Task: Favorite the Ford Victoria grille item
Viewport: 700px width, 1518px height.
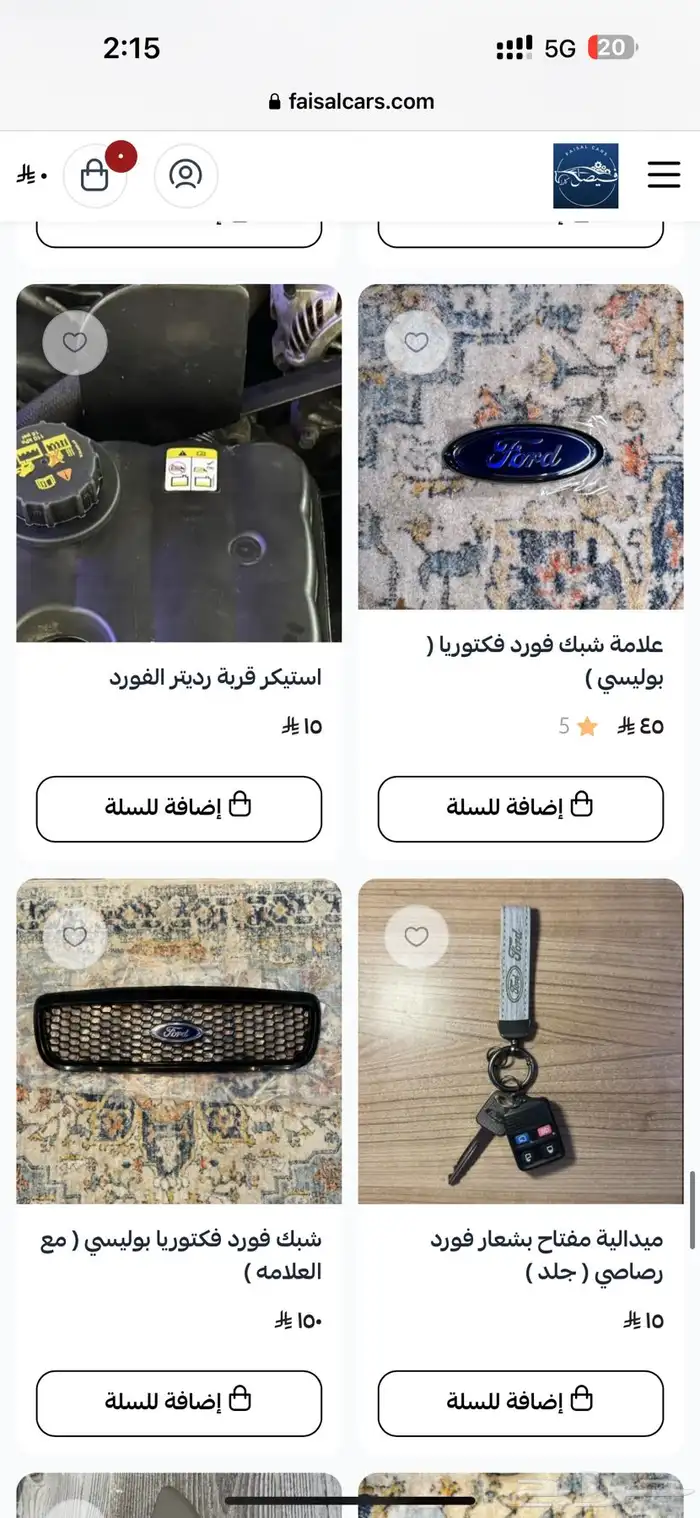Action: [x=75, y=937]
